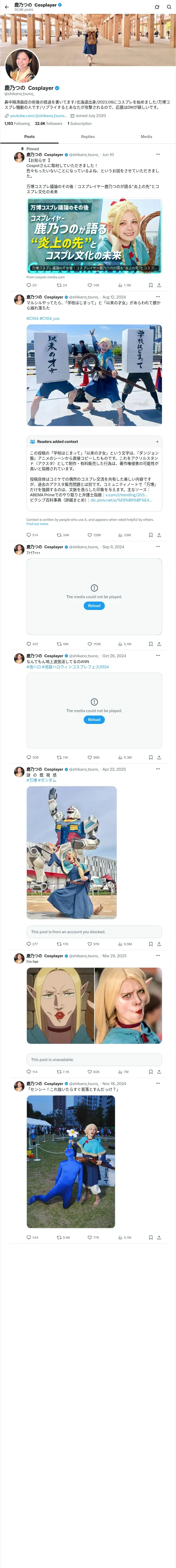View the 32.6K Followers list
This screenshot has width=176, height=1568.
tap(48, 124)
